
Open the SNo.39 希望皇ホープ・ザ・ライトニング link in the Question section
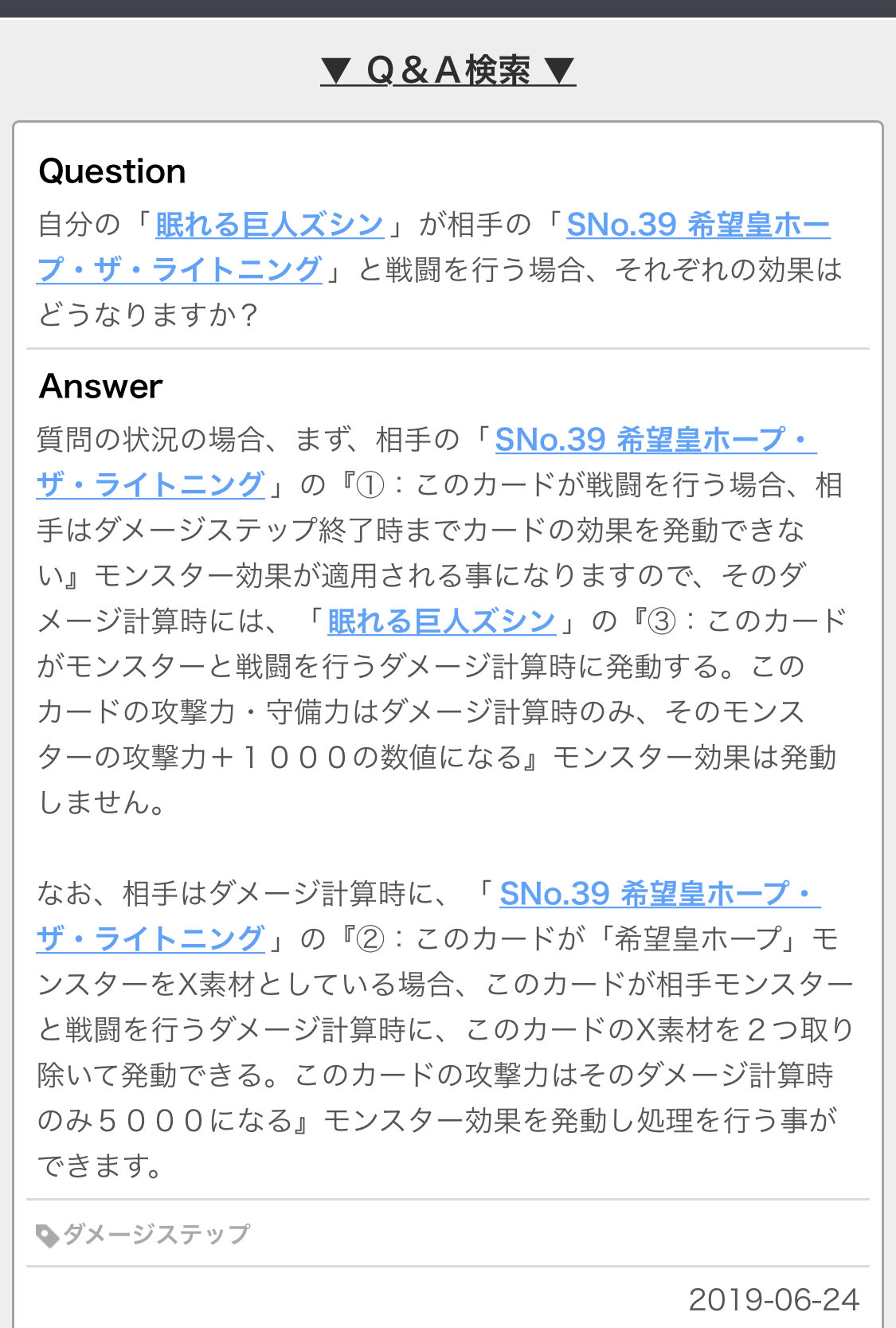coord(698,225)
